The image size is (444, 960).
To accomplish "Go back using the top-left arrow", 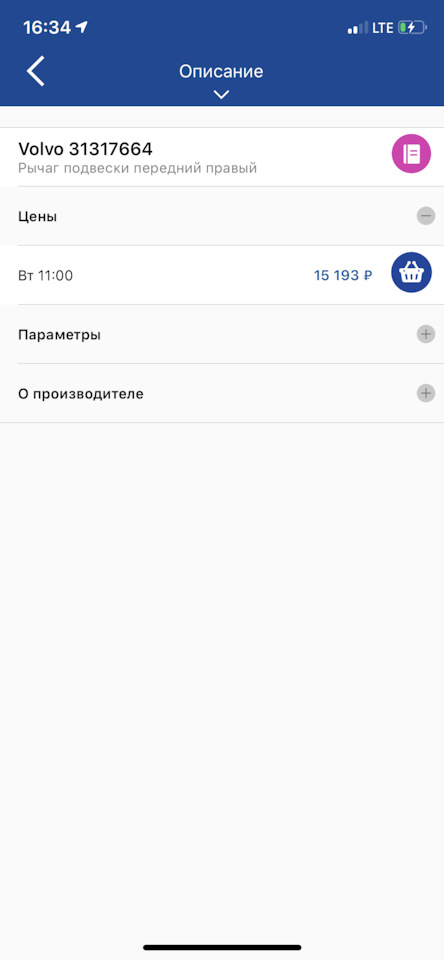I will click(36, 72).
